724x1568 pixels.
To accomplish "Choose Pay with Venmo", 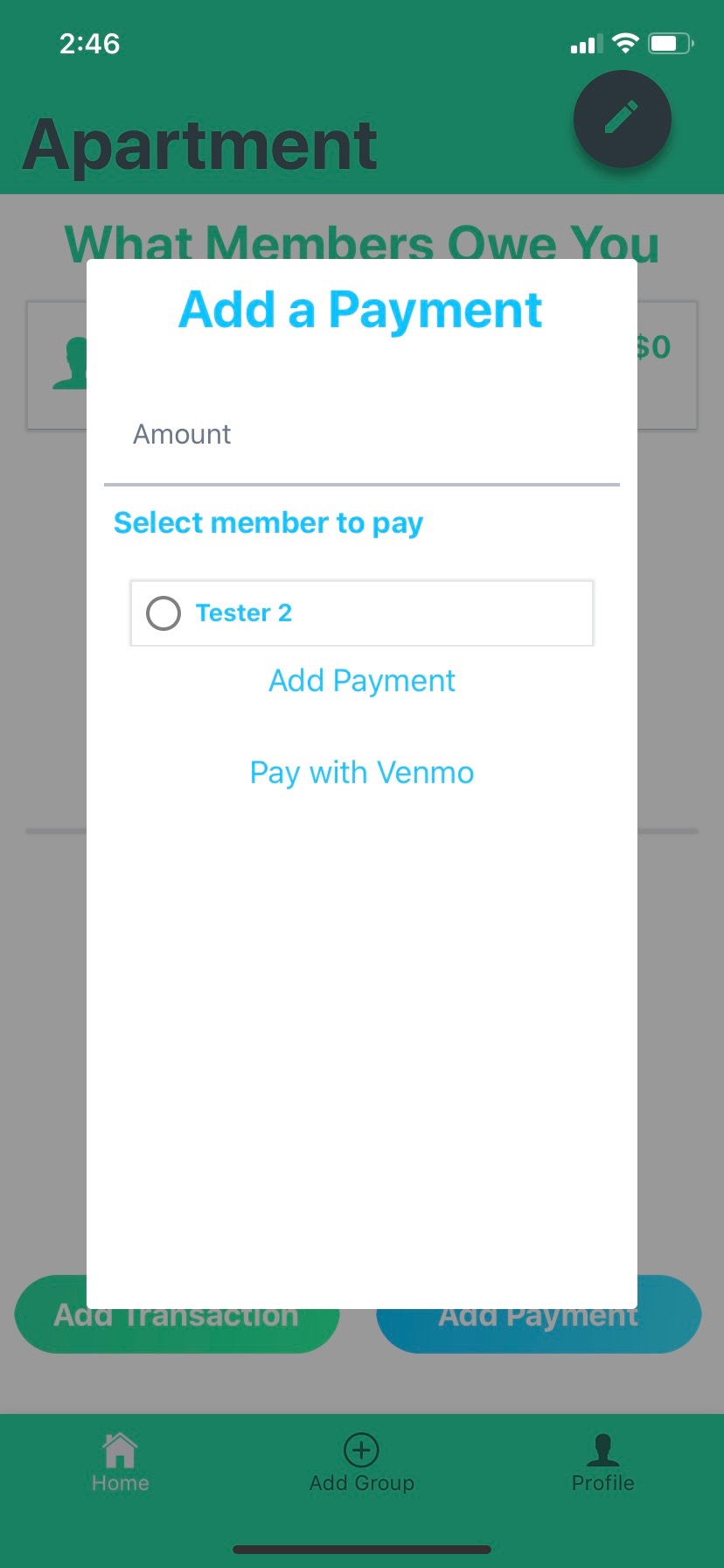I will click(x=361, y=773).
